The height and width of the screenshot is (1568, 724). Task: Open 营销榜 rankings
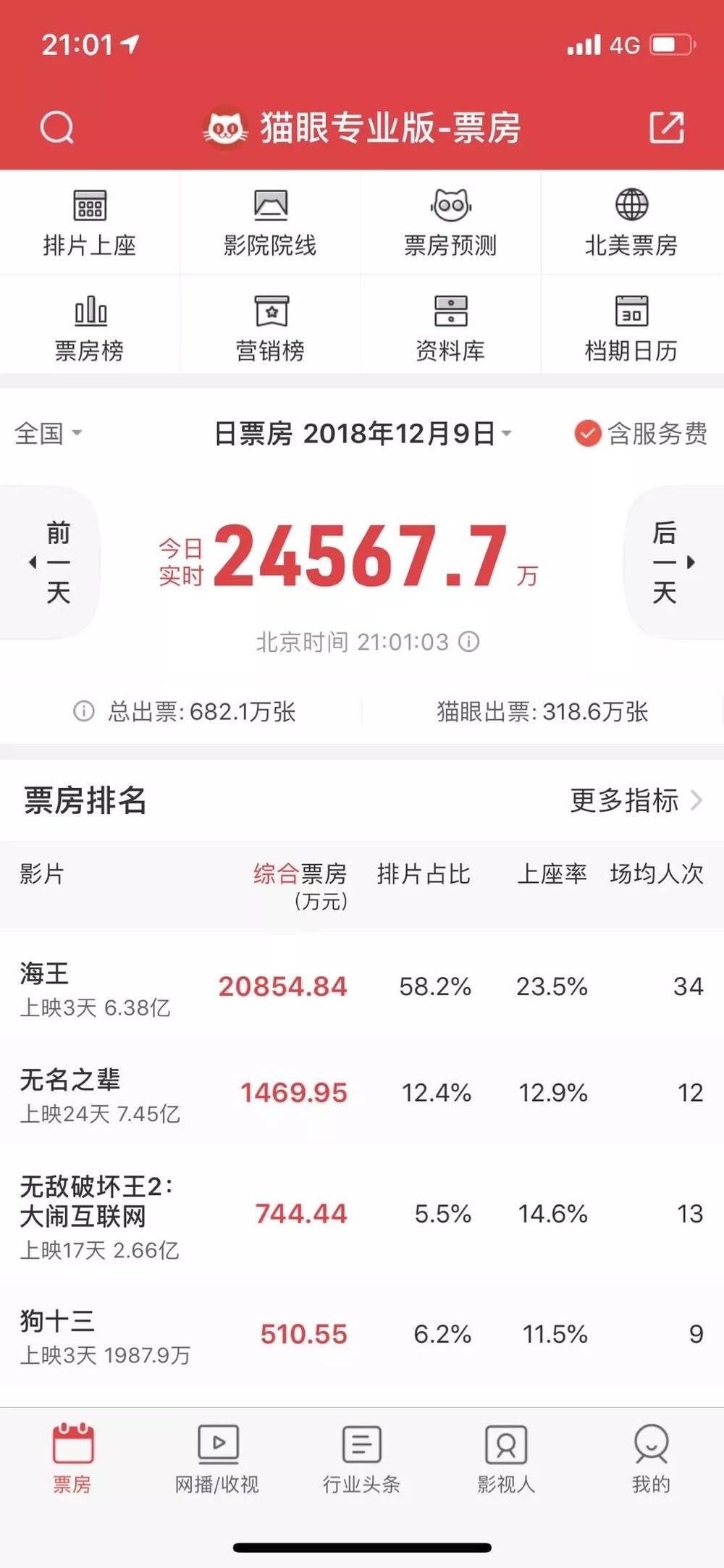coord(270,327)
